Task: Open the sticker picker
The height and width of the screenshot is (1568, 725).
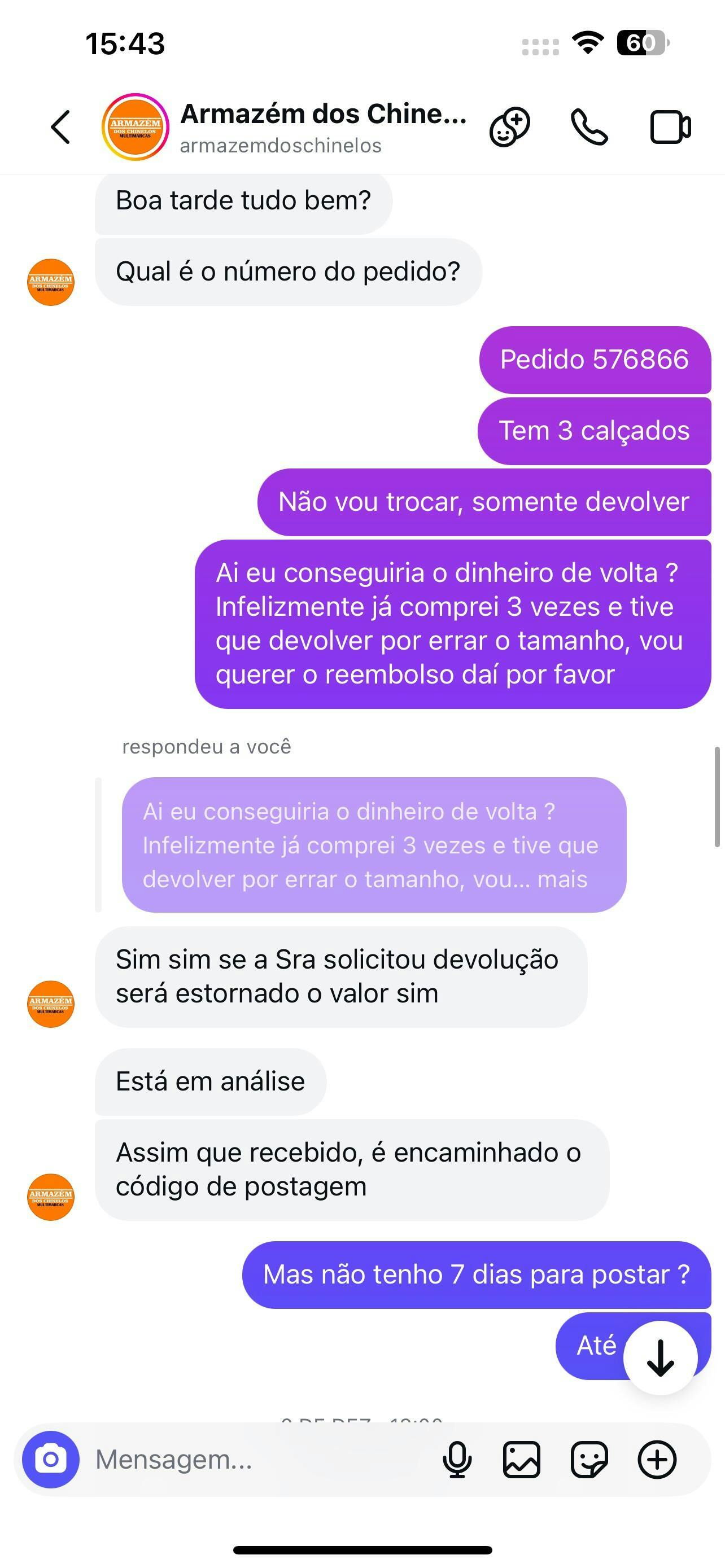Action: (x=589, y=1459)
